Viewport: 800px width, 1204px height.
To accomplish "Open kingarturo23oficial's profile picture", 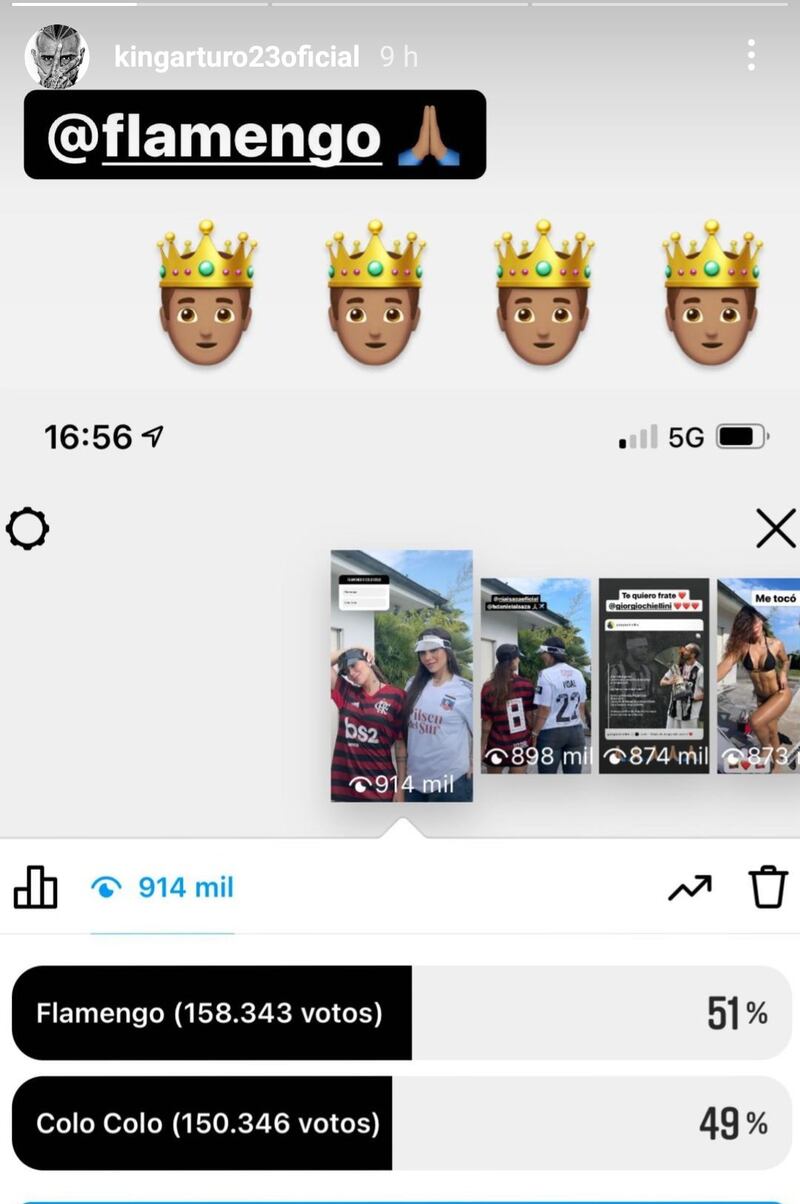I will tap(57, 57).
